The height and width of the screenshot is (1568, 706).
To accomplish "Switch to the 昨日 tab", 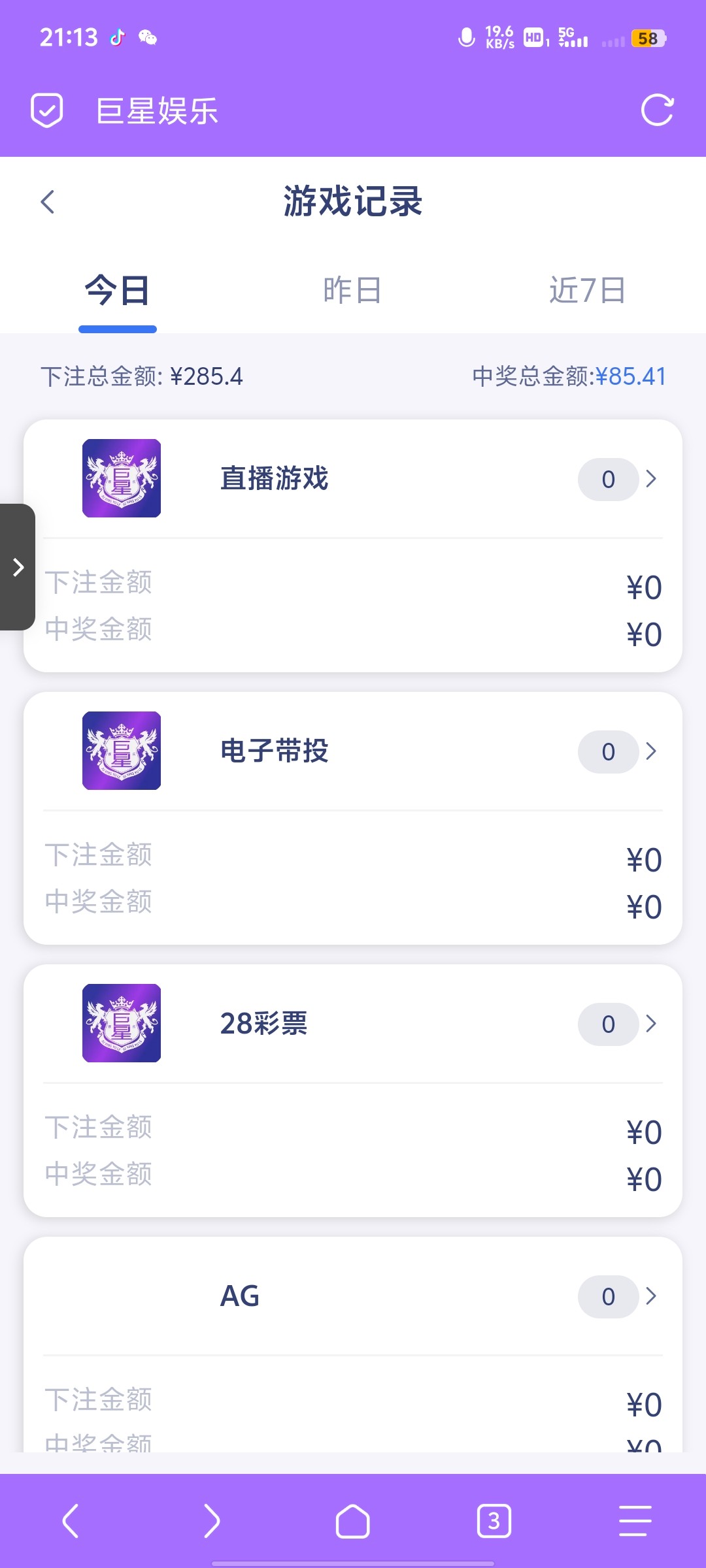I will coord(352,291).
